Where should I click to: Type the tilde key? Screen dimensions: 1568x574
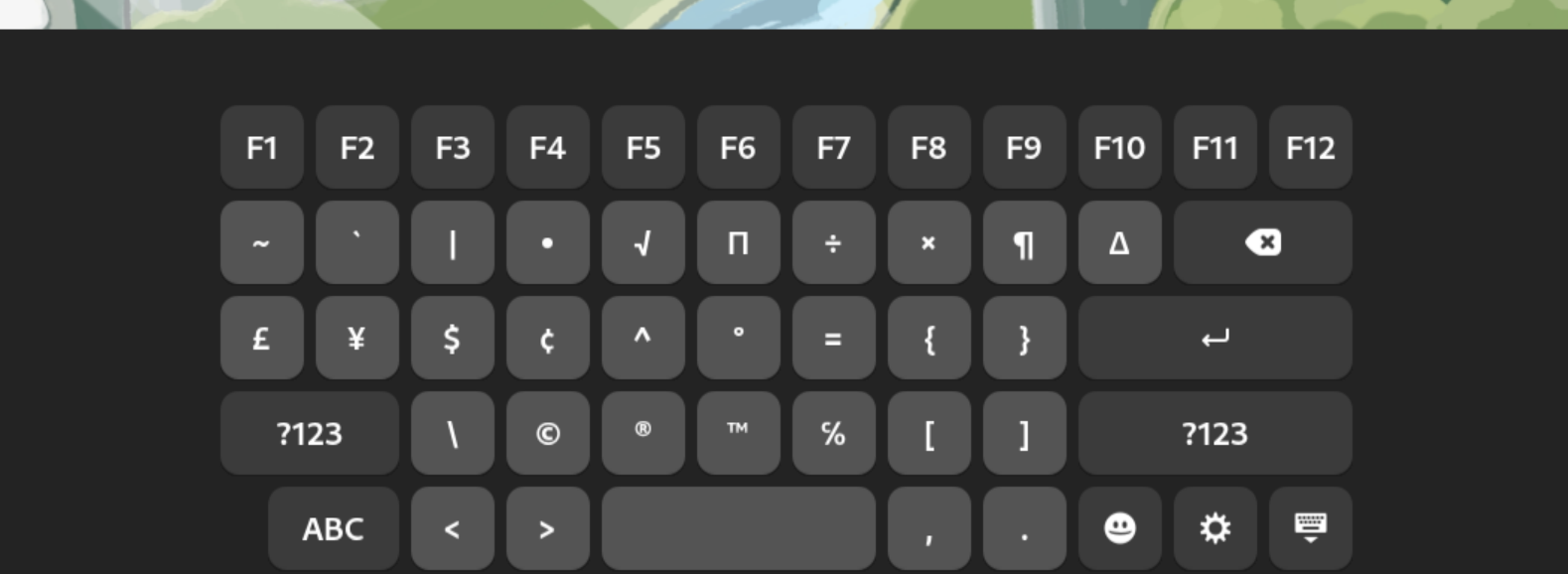pyautogui.click(x=261, y=242)
